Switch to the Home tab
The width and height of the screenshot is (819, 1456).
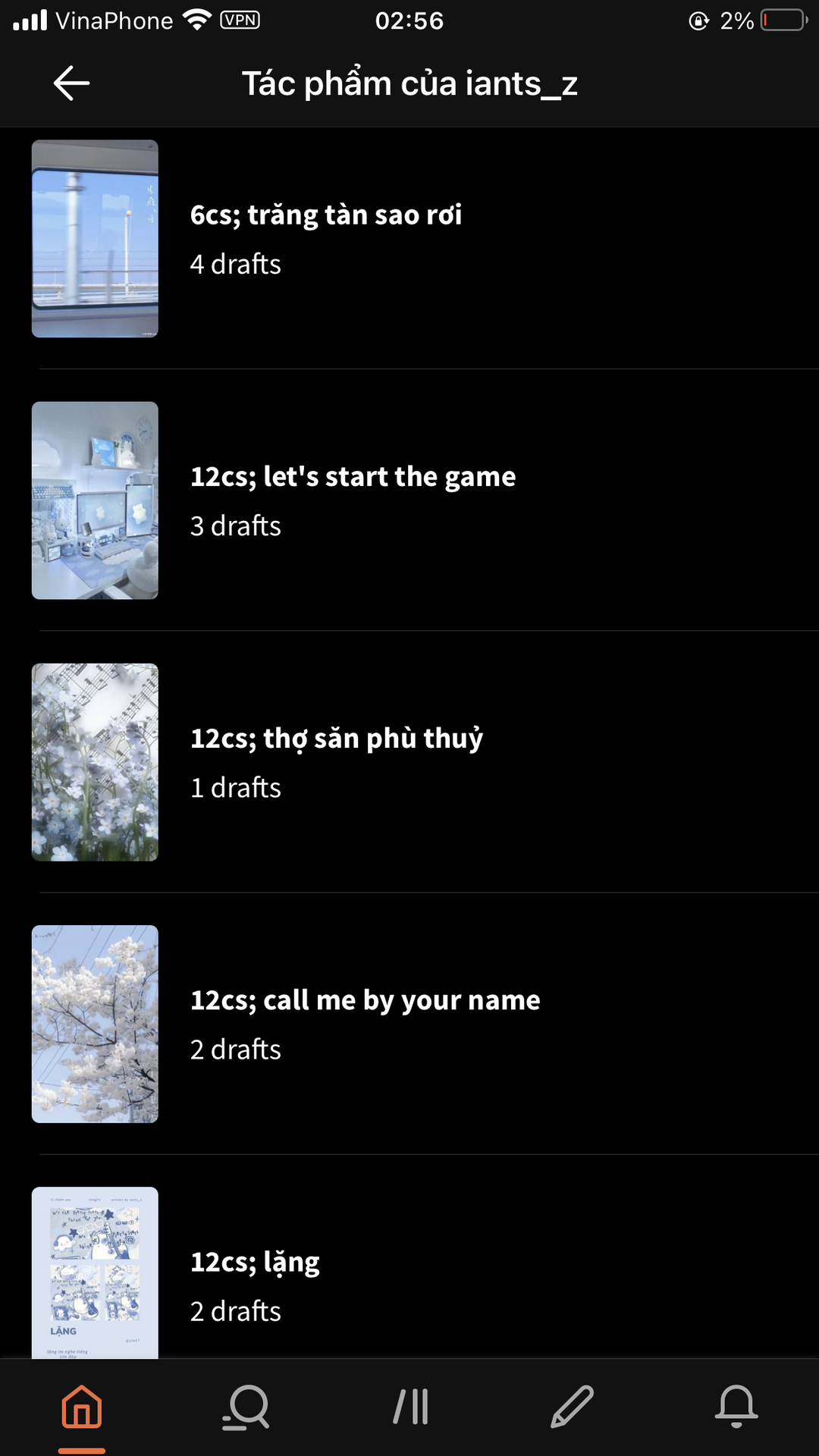[x=82, y=1407]
